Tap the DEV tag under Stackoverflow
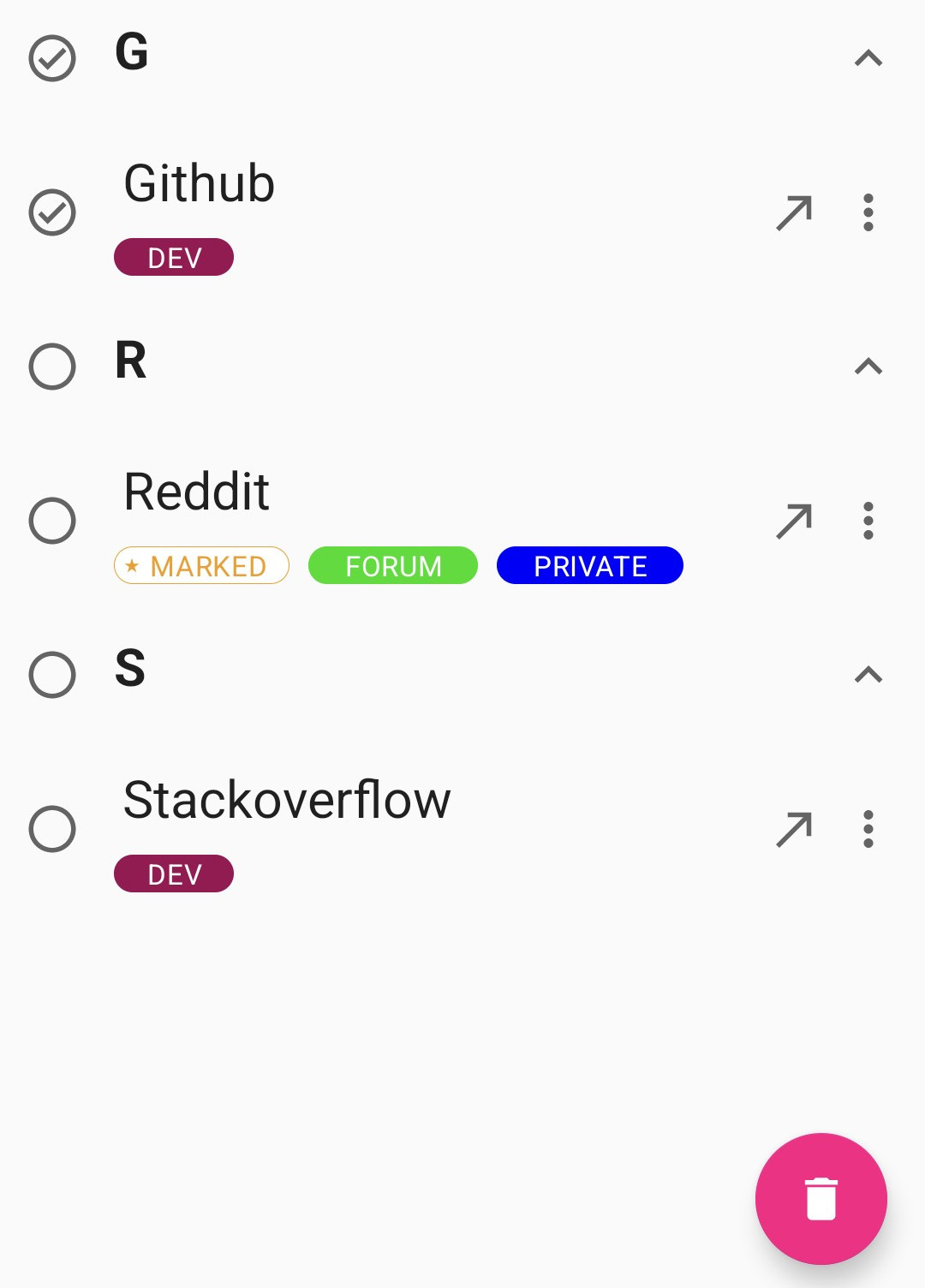This screenshot has width=925, height=1288. (x=174, y=874)
